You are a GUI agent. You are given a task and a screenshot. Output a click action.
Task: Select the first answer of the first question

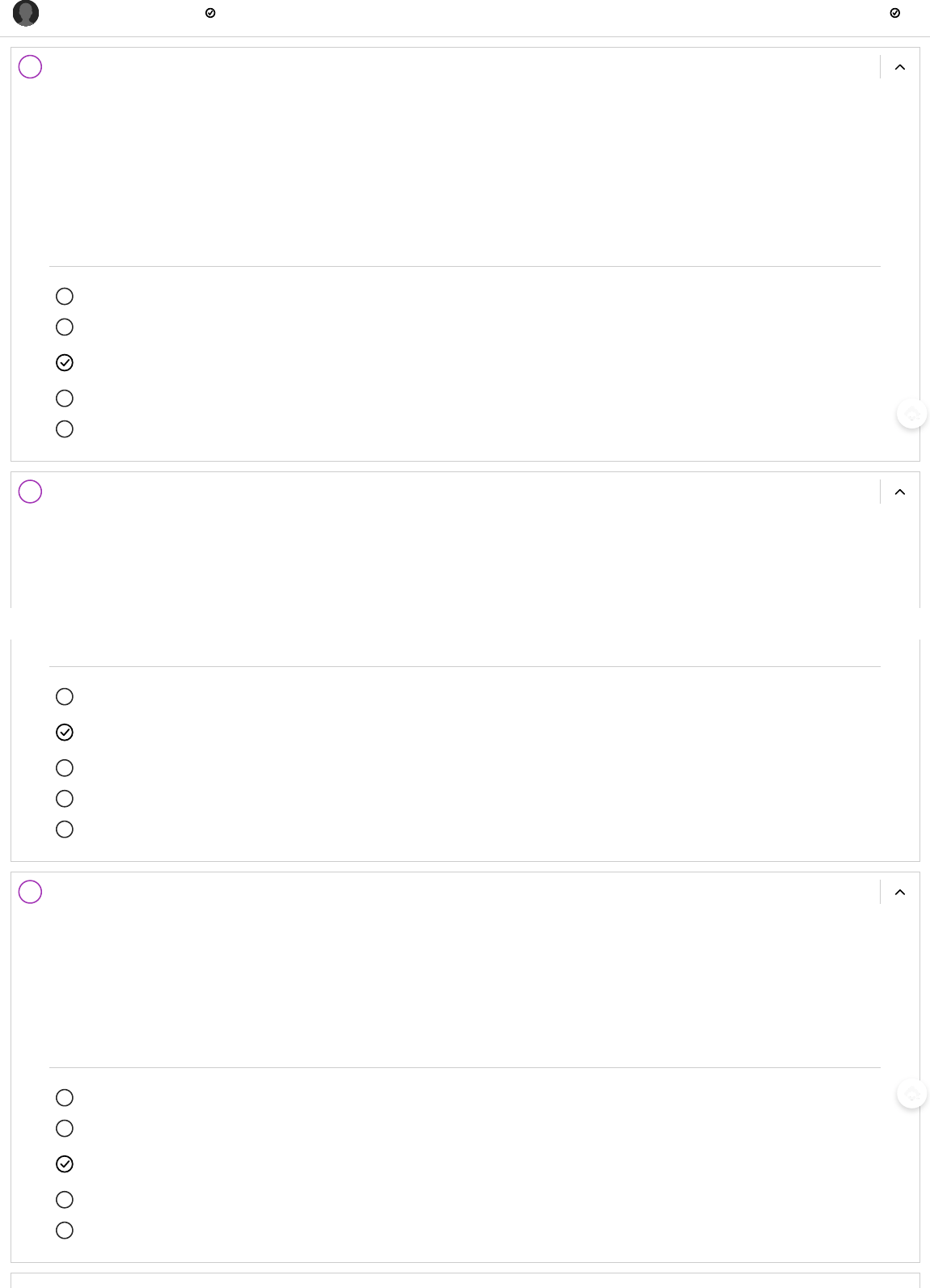[65, 297]
